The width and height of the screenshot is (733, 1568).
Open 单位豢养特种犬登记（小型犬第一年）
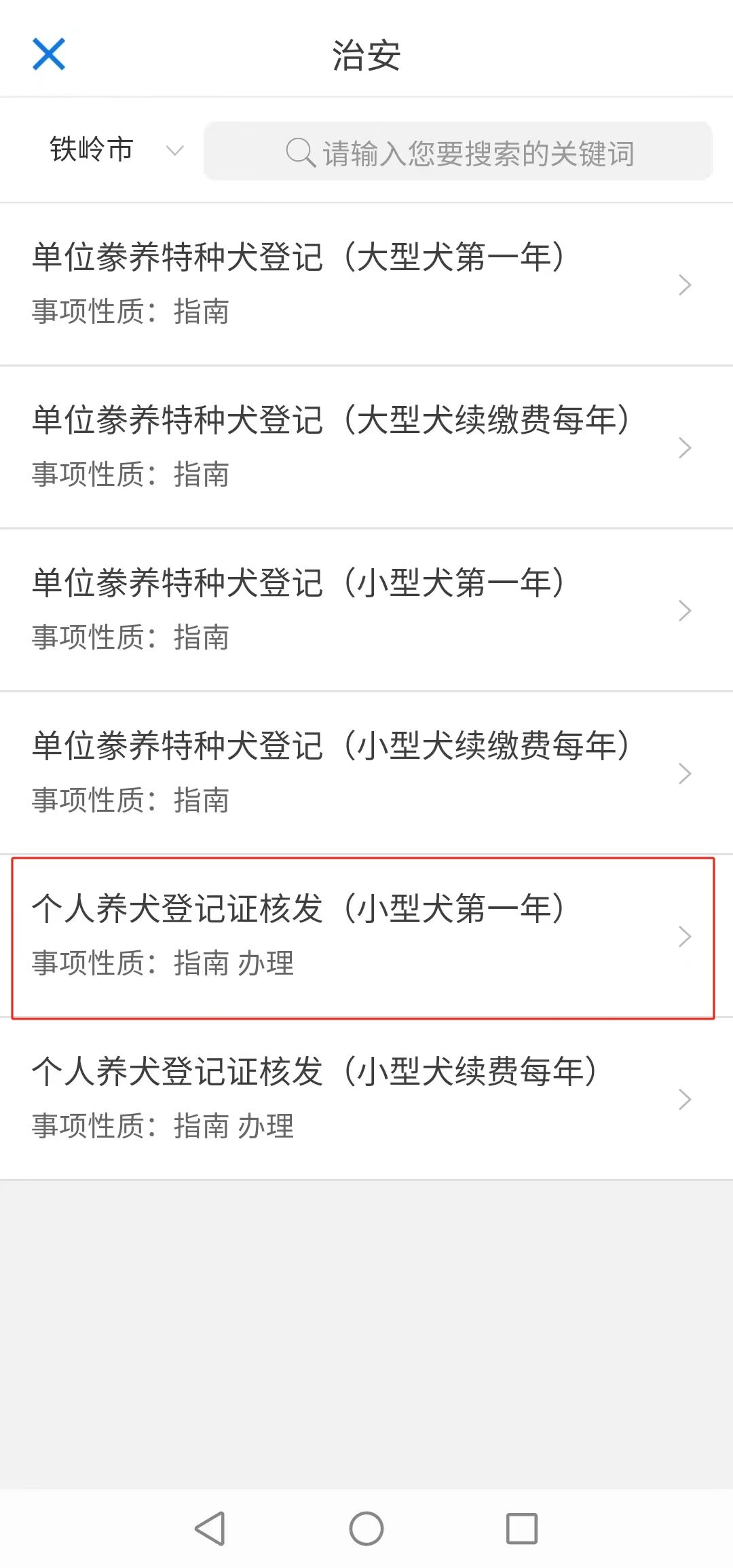pyautogui.click(x=366, y=610)
